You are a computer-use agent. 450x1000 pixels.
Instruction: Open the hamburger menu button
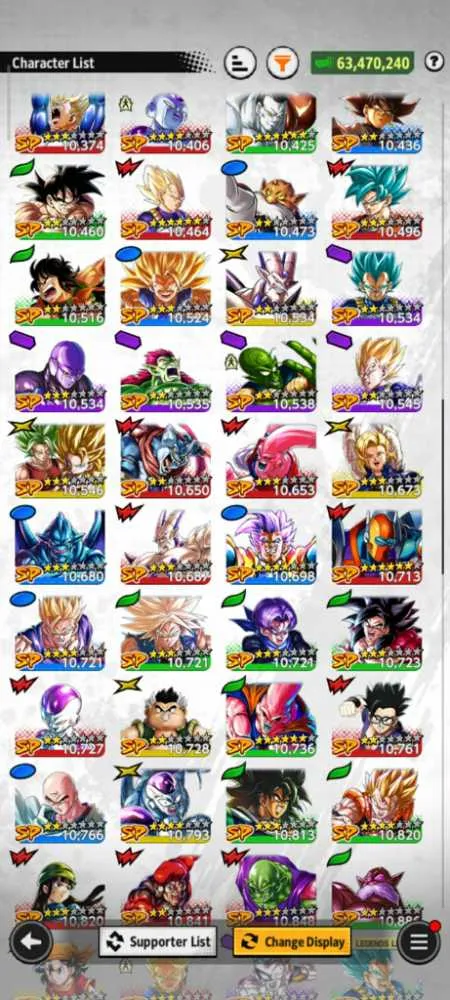(x=418, y=941)
